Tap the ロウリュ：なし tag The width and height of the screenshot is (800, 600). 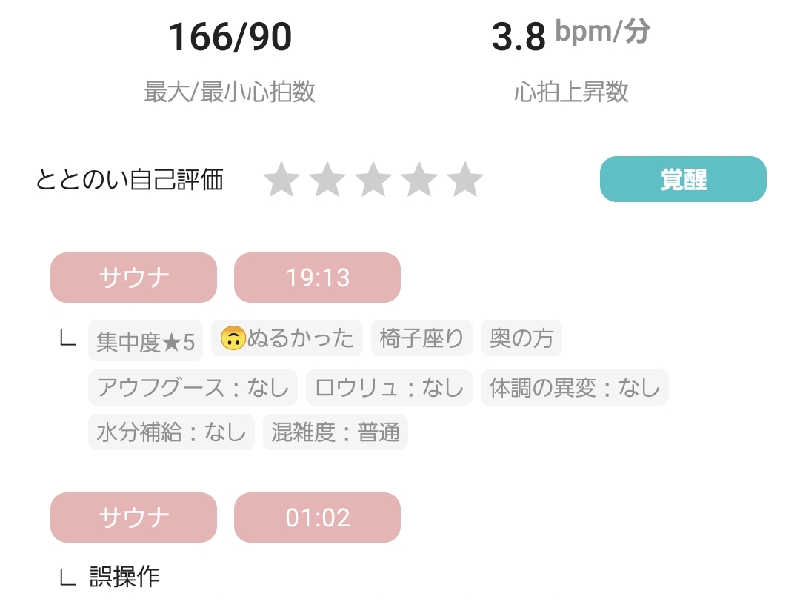[388, 387]
